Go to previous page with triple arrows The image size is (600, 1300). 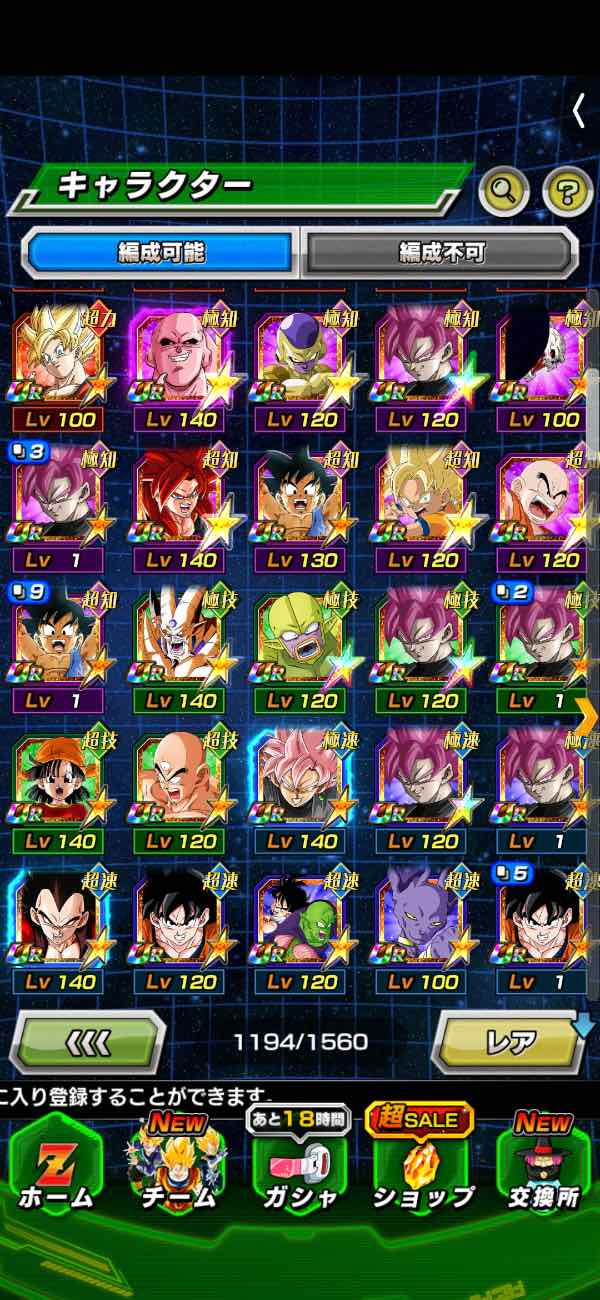point(87,1042)
